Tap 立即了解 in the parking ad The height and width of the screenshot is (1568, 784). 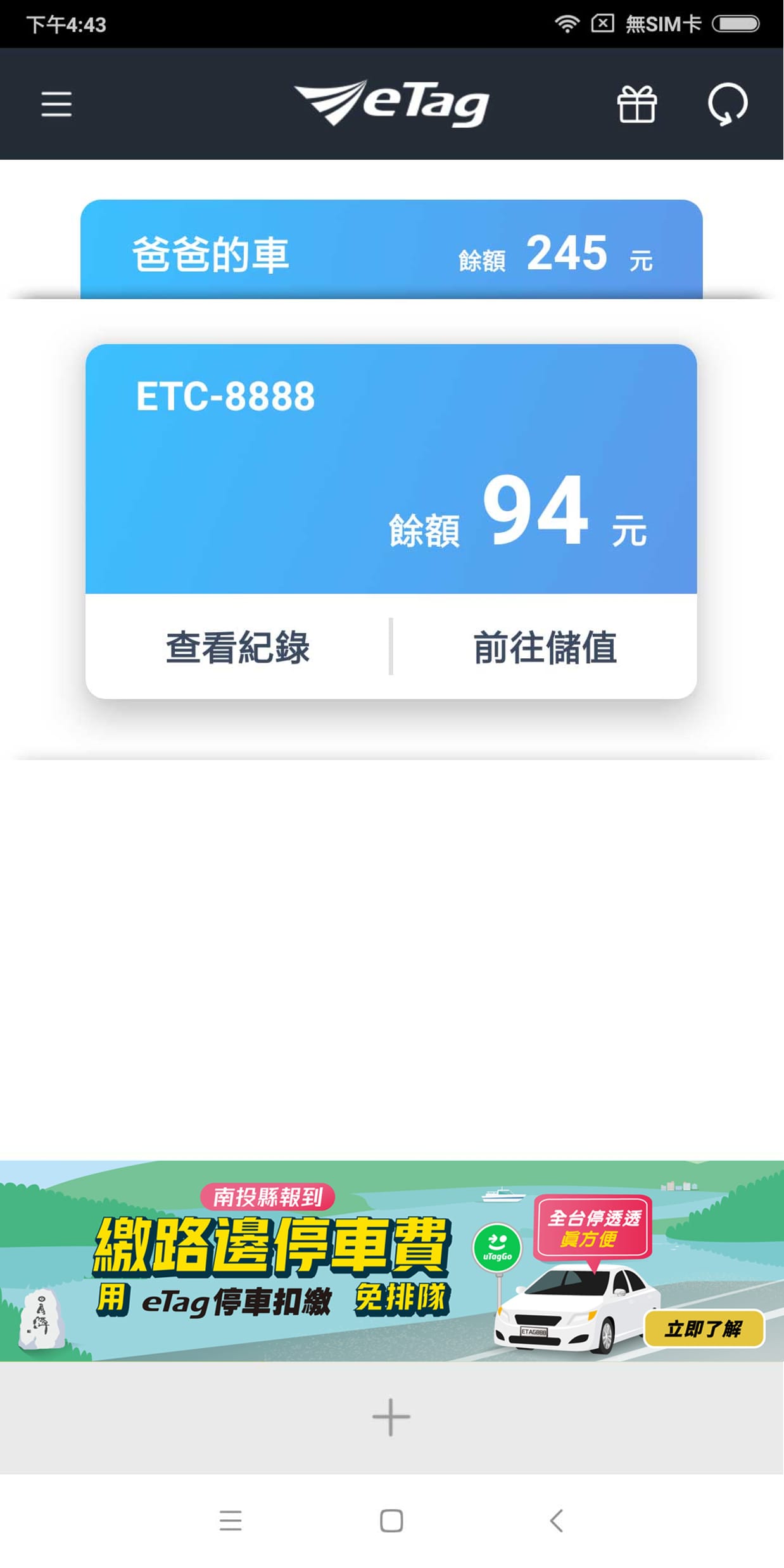(x=705, y=1327)
